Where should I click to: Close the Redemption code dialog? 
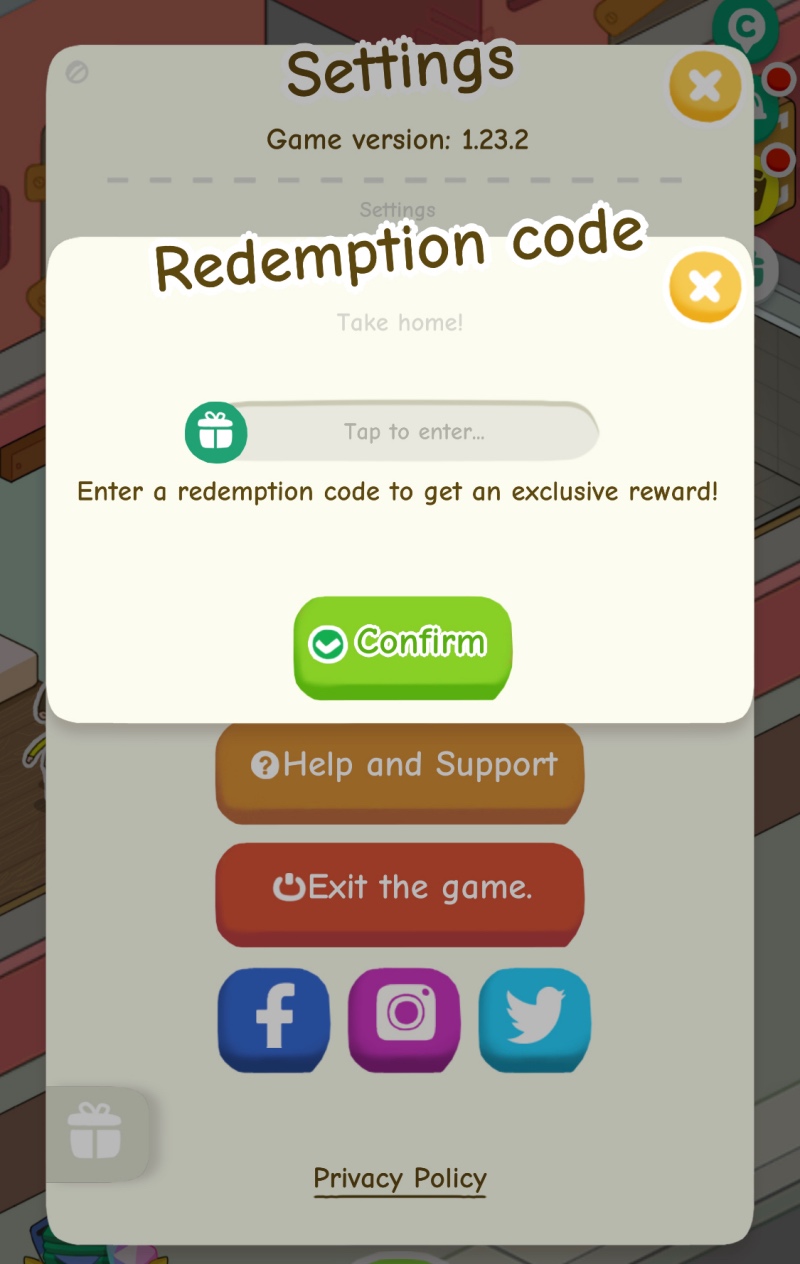(x=705, y=288)
